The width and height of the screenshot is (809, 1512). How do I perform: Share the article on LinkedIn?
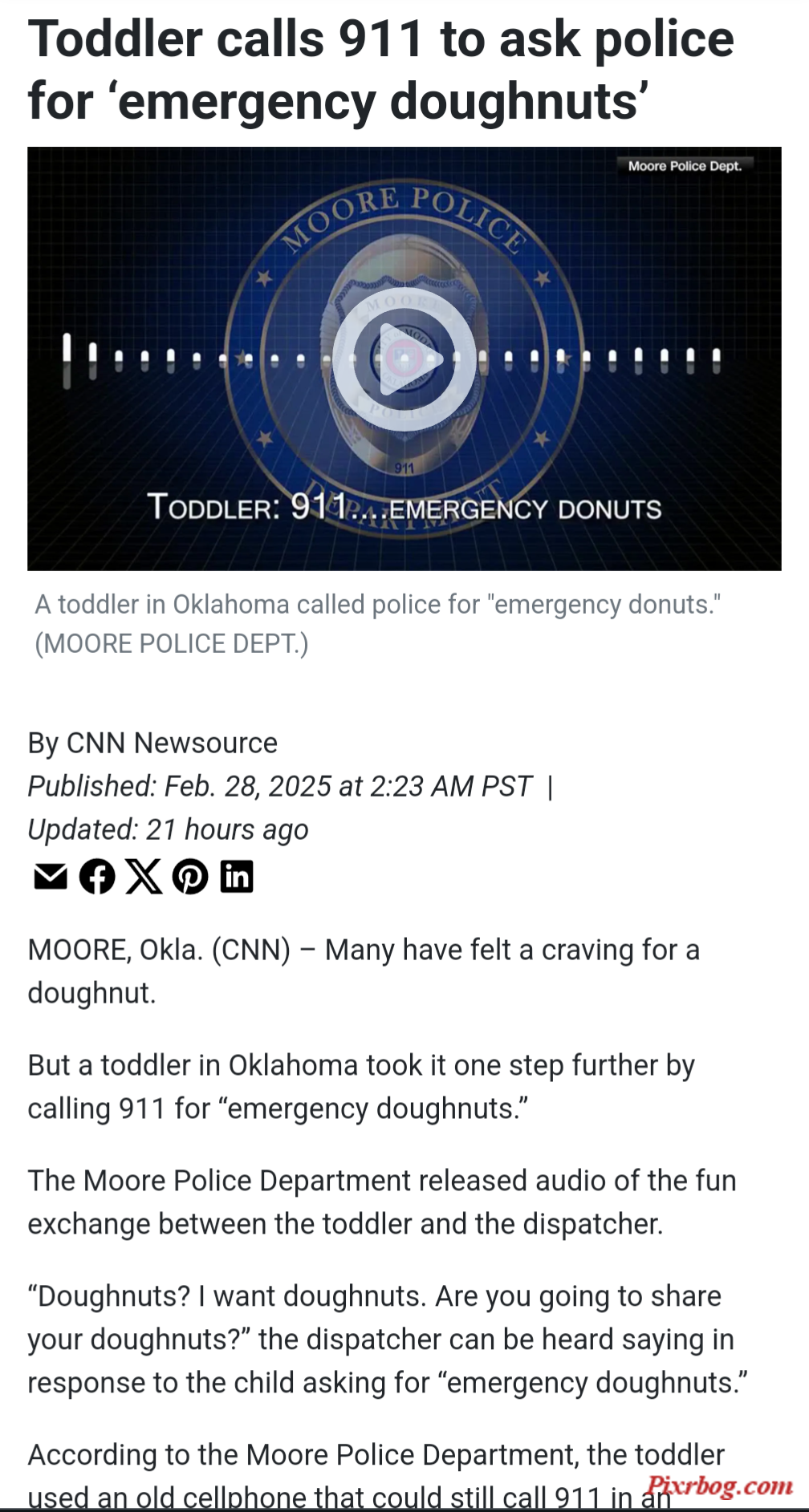coord(237,877)
